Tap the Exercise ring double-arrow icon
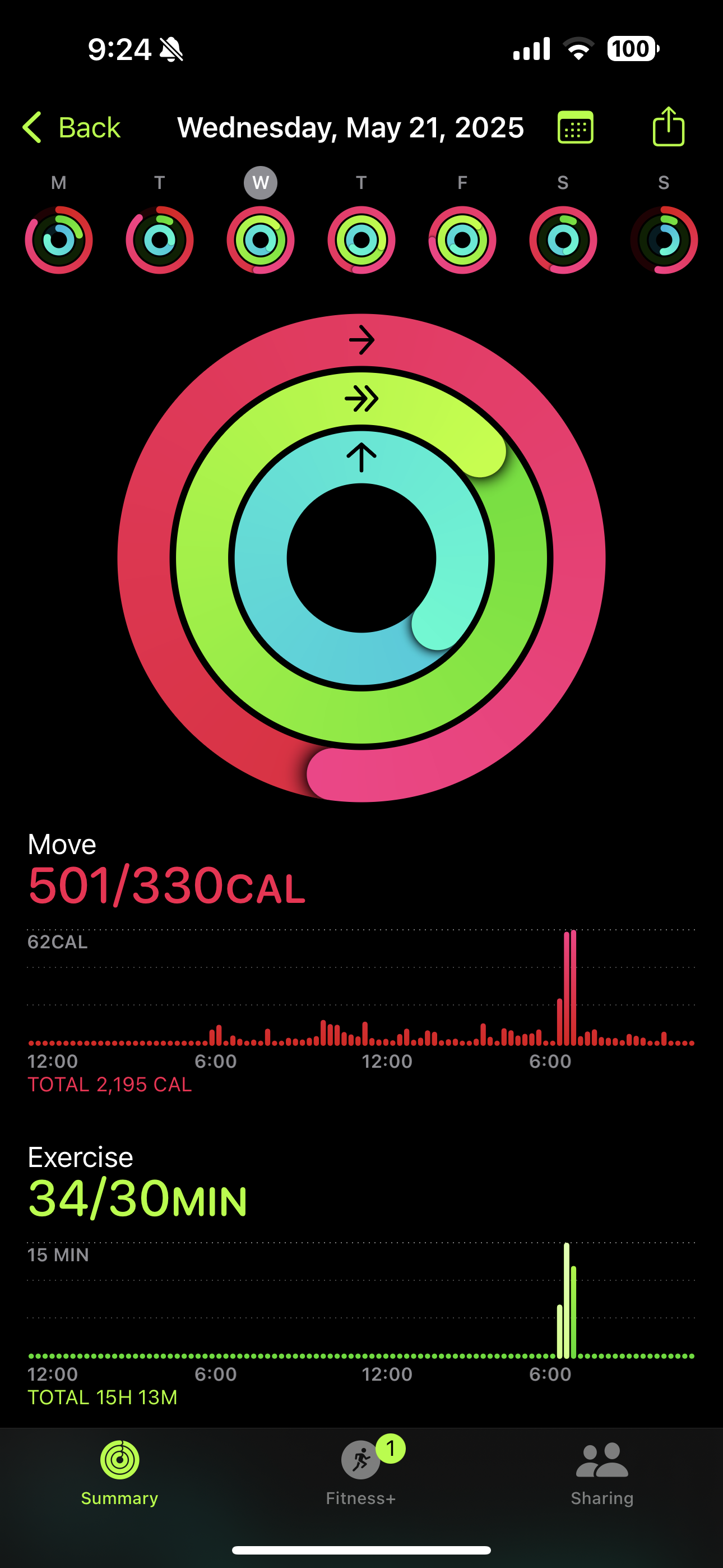Viewport: 723px width, 1568px height. click(361, 398)
